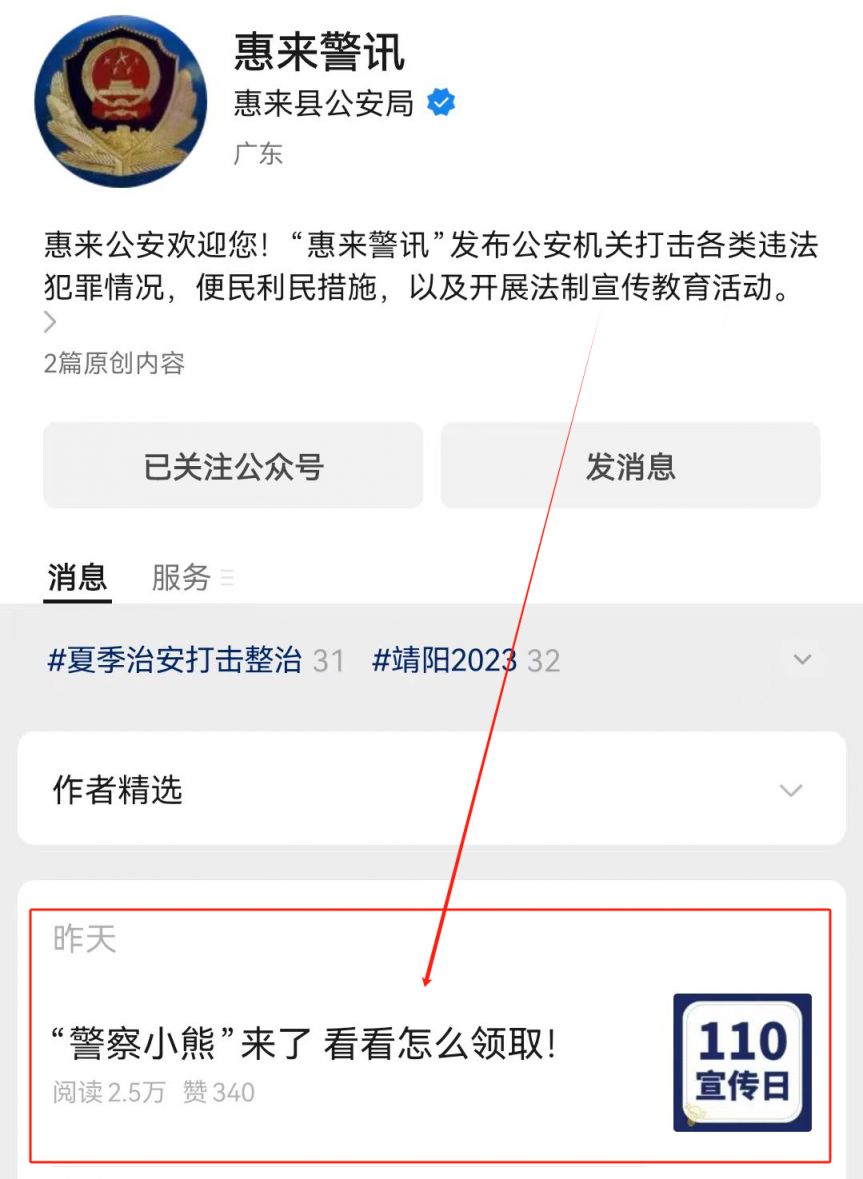Tap 发消息 to message the account

coord(630,466)
